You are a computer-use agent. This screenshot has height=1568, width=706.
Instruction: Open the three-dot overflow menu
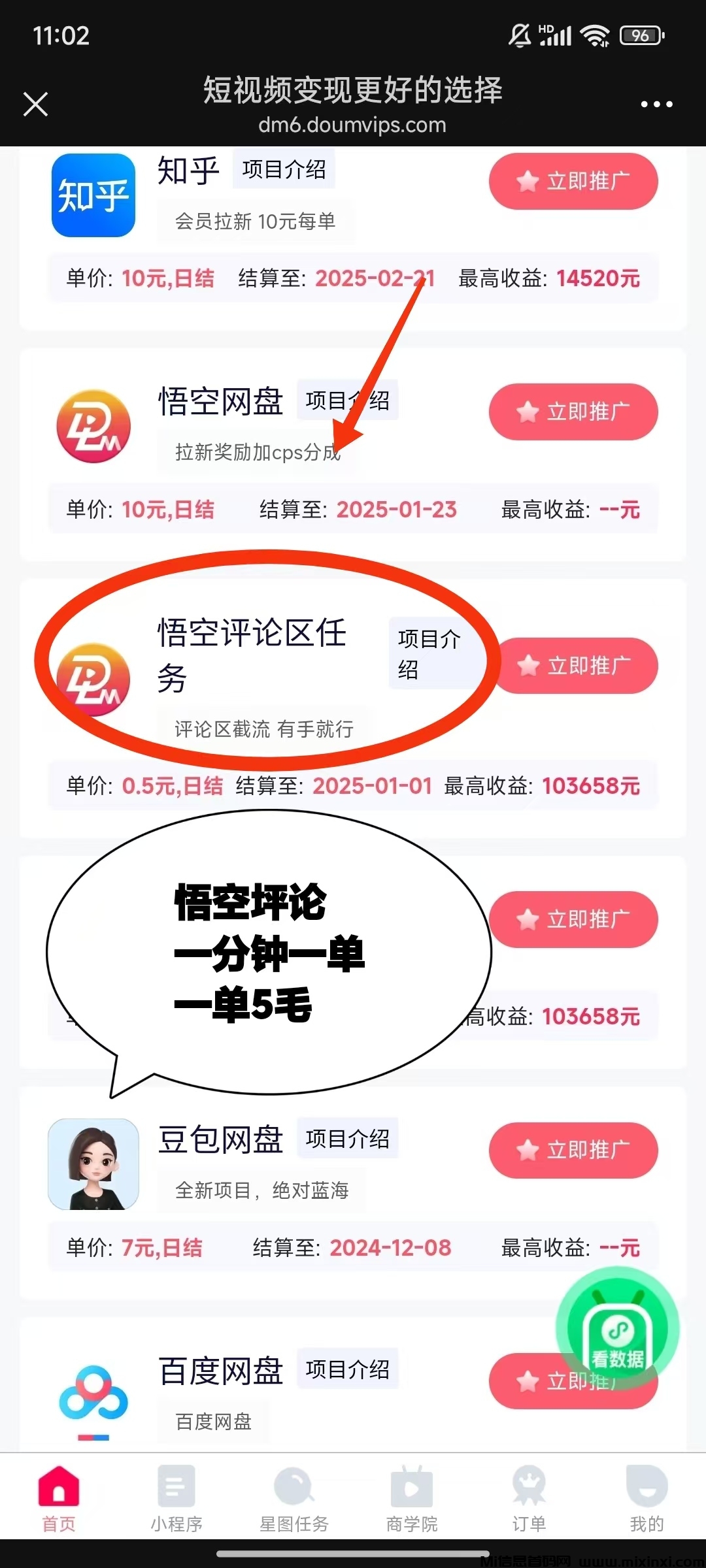(656, 105)
